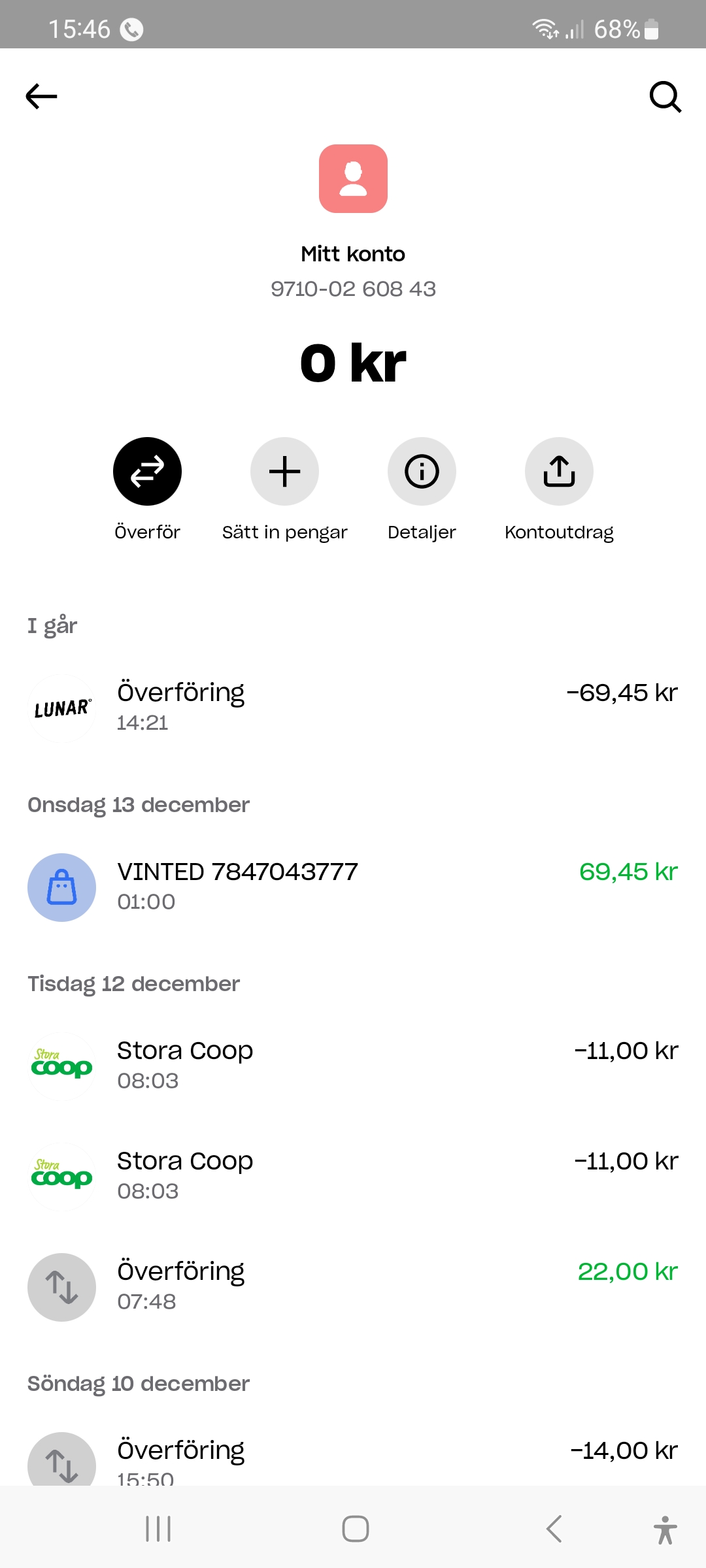Tap the system home button

coord(355,1529)
